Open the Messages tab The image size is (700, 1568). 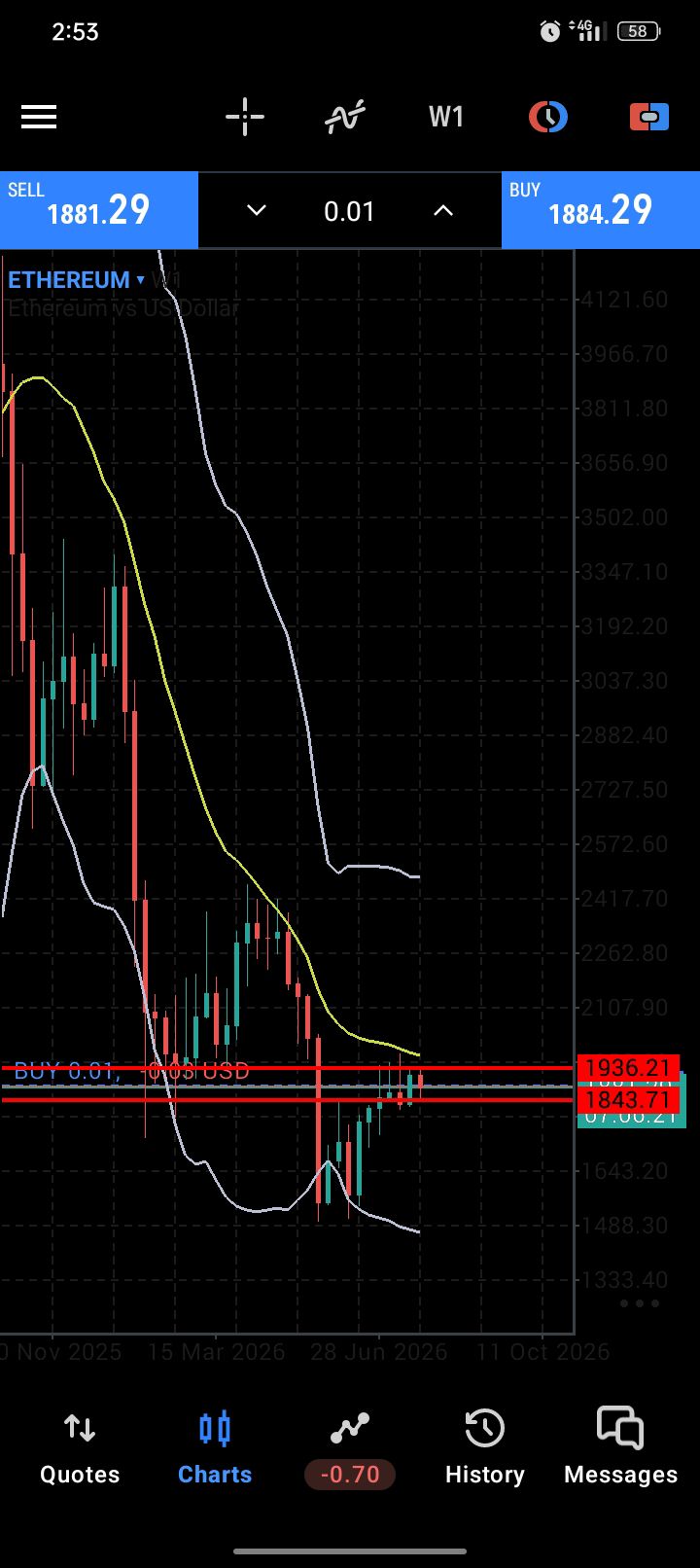[x=620, y=1449]
